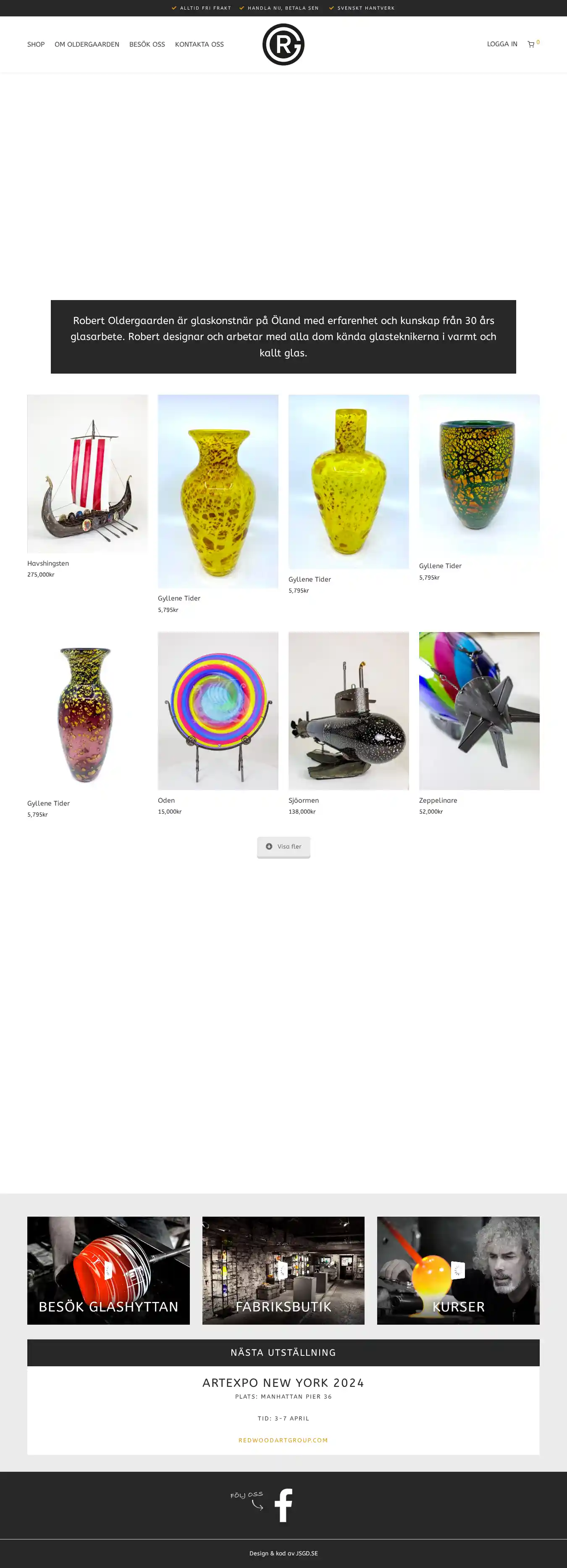
Task: Open the Besök Glashyttan tile
Action: pos(108,1270)
